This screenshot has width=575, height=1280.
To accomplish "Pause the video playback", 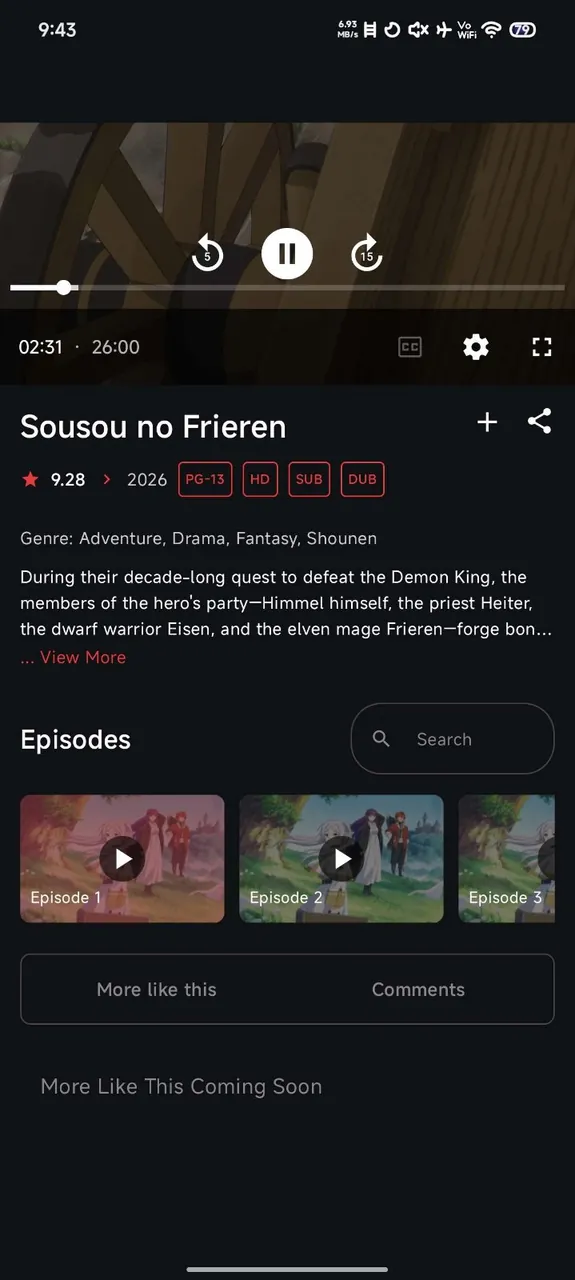I will click(287, 254).
